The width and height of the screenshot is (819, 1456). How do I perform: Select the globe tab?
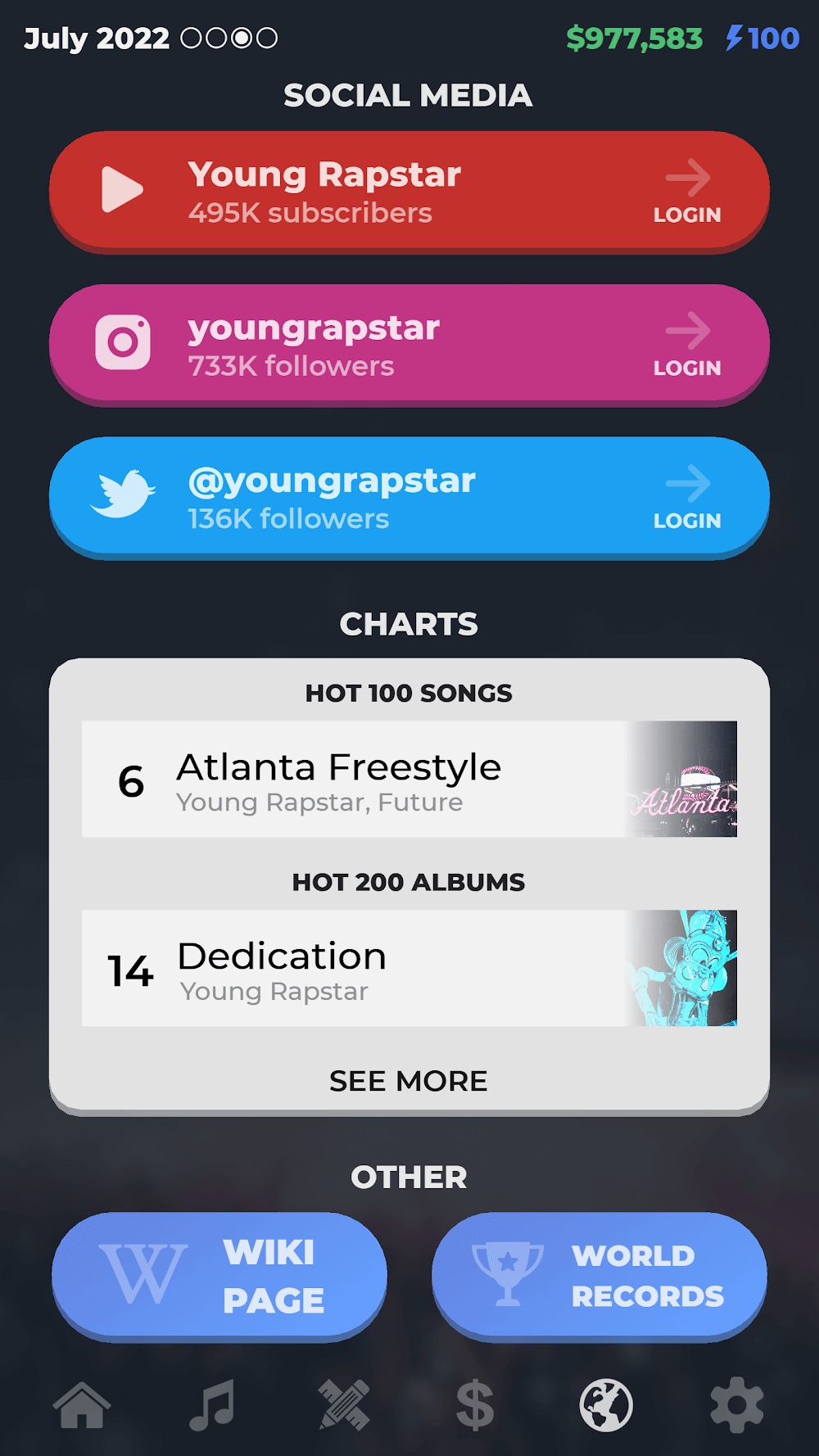coord(606,1405)
